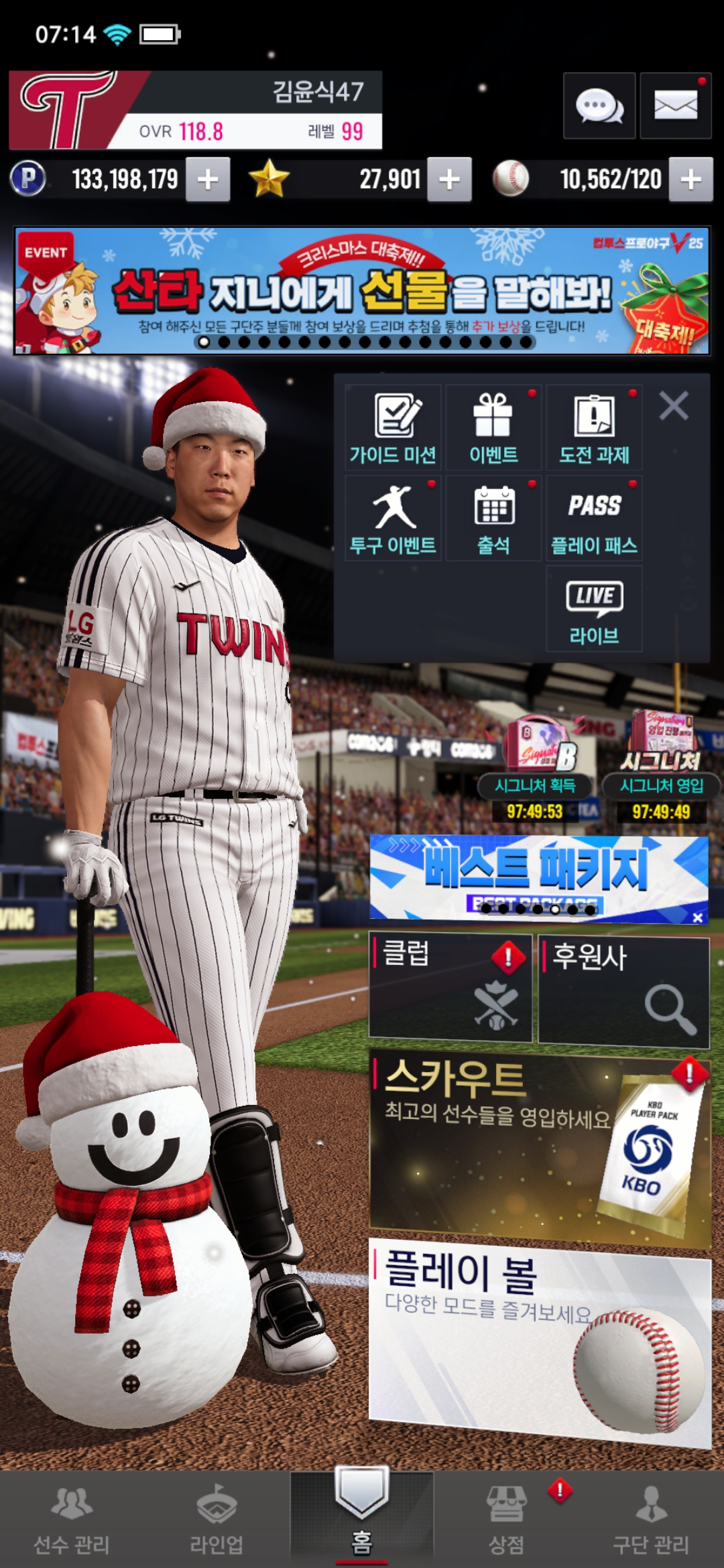Add more stars with plus button
Screen dimensions: 724x1568
pyautogui.click(x=449, y=180)
